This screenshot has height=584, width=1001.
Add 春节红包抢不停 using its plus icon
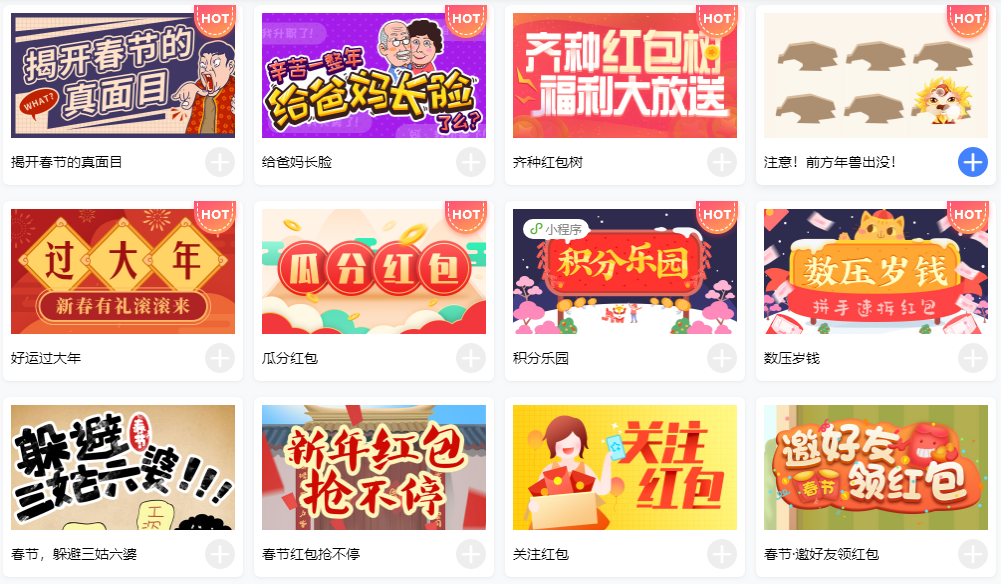471,553
